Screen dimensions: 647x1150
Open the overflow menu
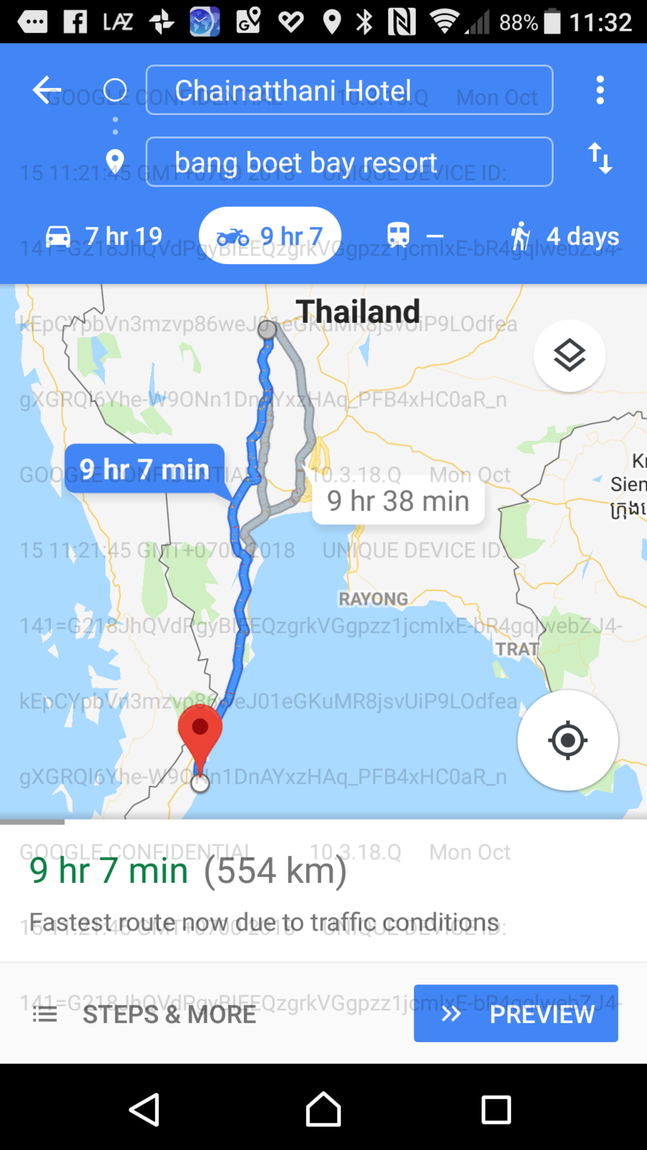(x=600, y=90)
